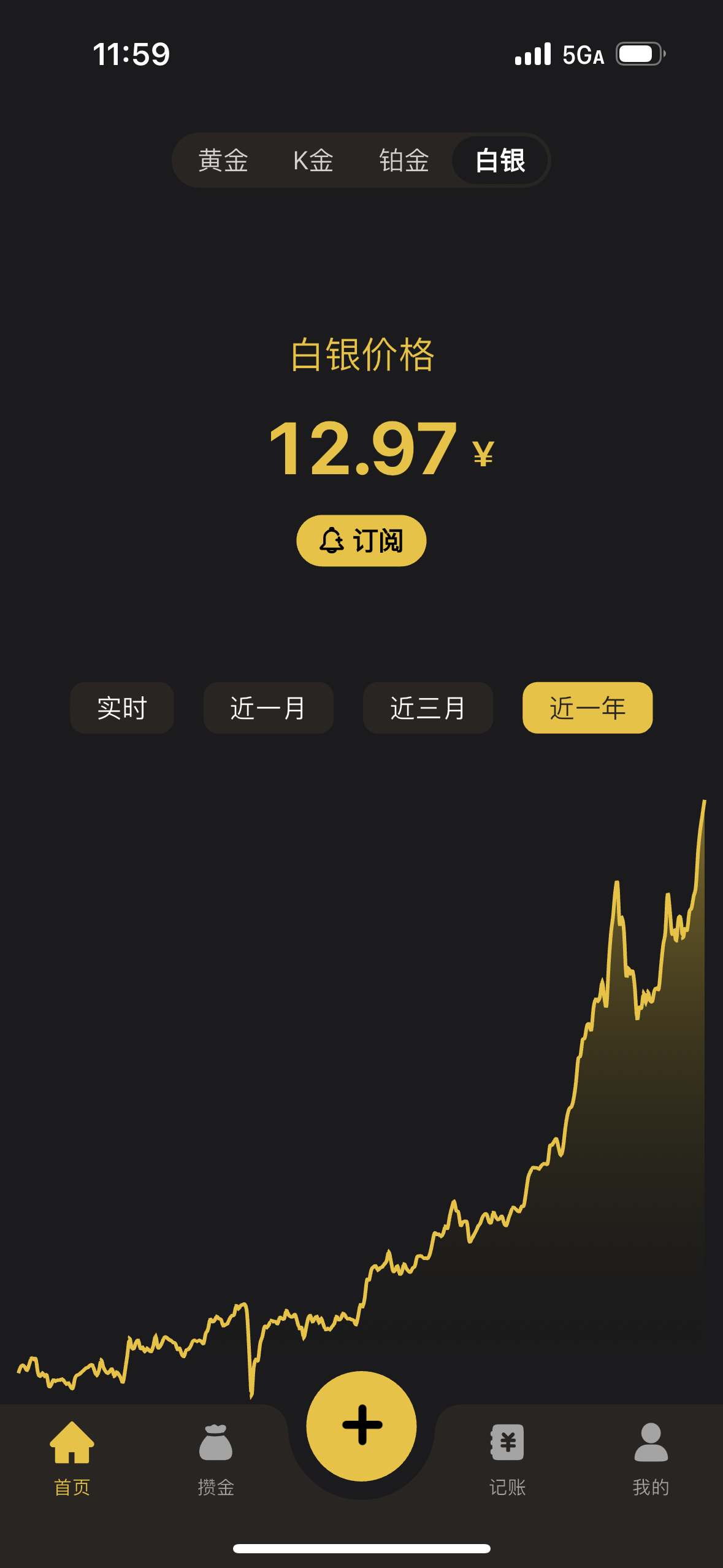Image resolution: width=723 pixels, height=1568 pixels.
Task: Select the K金 tab
Action: (313, 161)
